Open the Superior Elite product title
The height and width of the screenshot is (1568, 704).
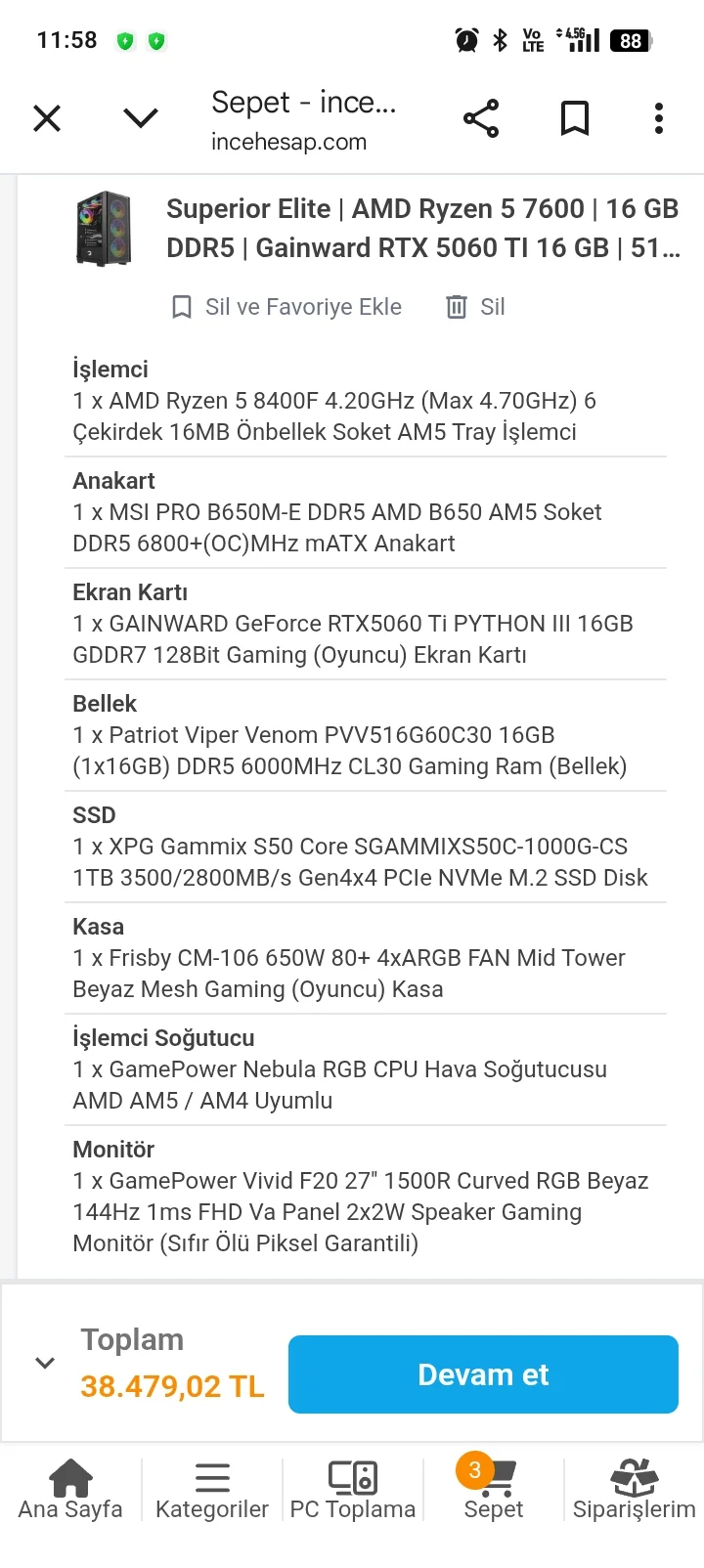point(422,228)
